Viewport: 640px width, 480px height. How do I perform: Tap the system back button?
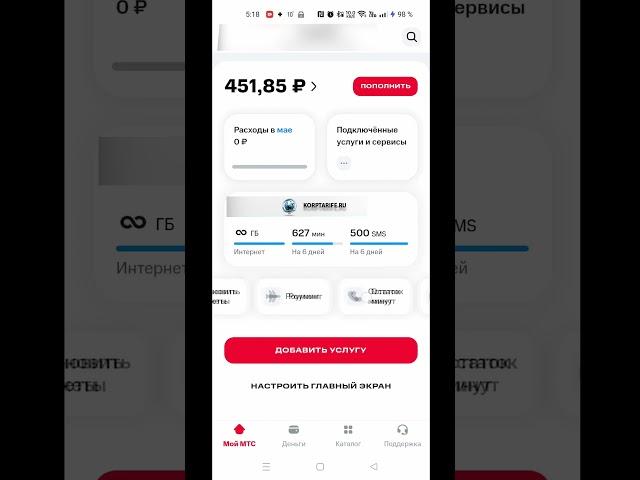(373, 466)
